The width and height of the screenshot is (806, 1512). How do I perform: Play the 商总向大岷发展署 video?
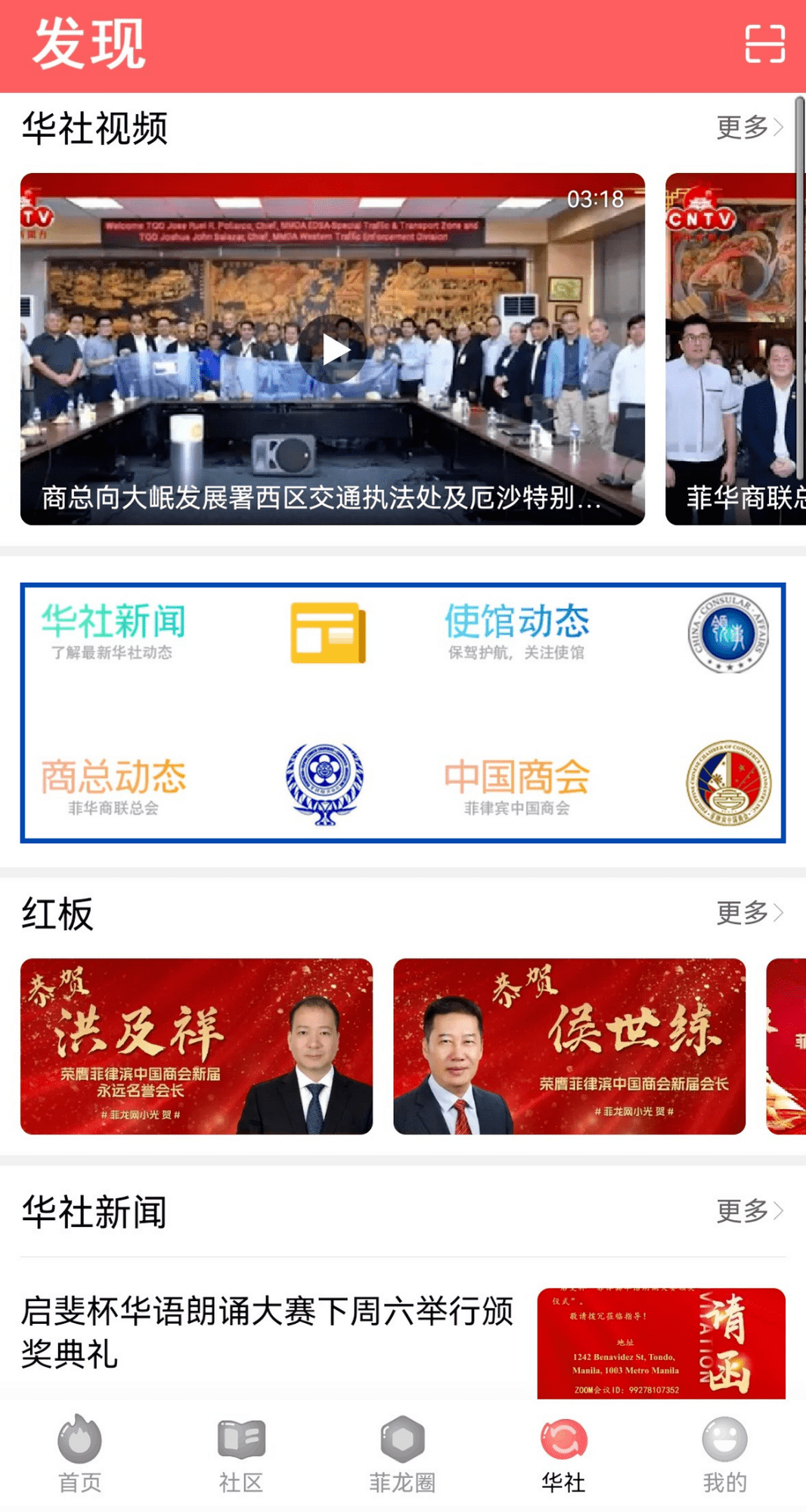click(x=333, y=349)
